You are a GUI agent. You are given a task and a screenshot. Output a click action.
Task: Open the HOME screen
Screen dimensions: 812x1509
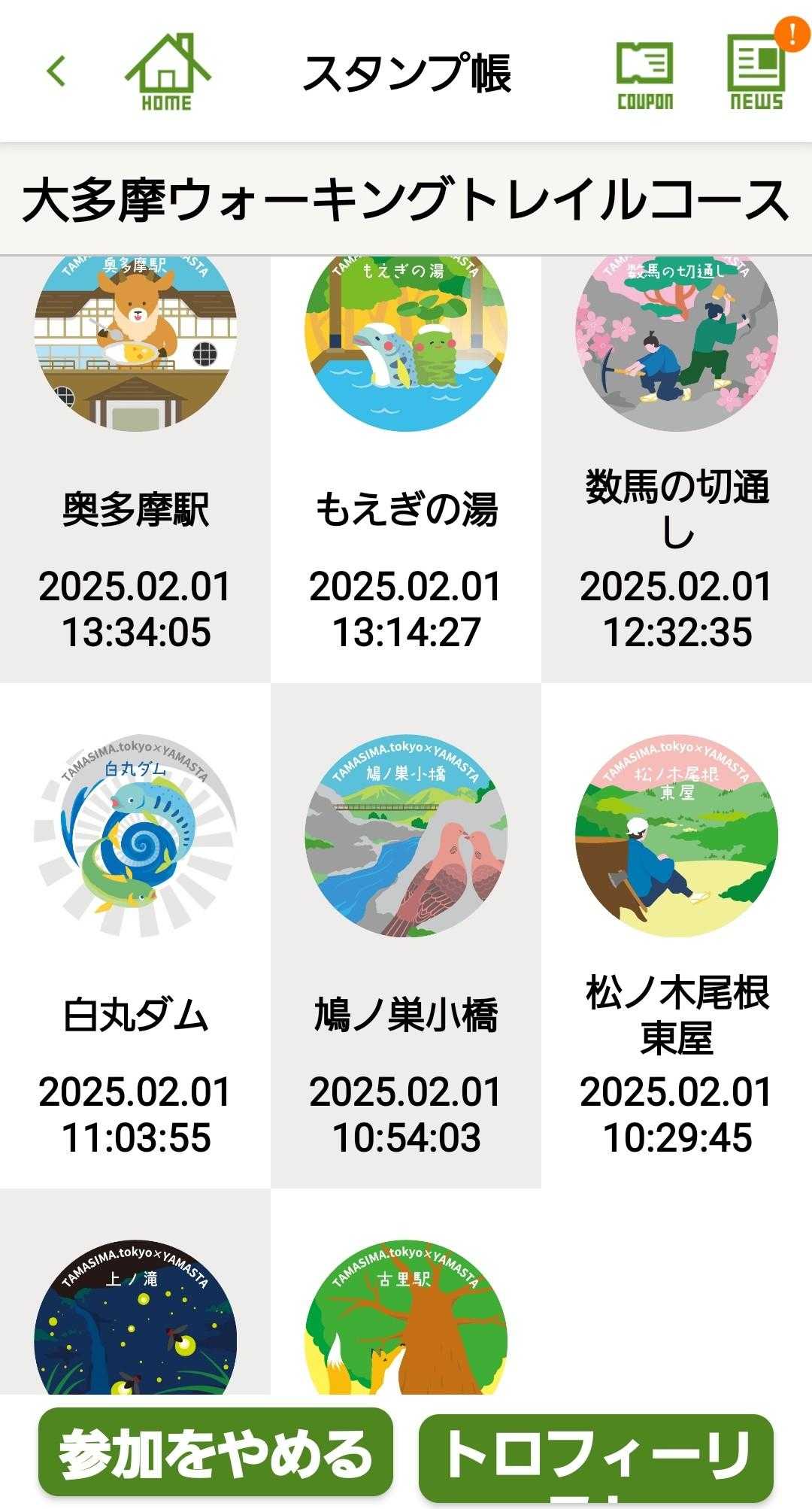(167, 72)
